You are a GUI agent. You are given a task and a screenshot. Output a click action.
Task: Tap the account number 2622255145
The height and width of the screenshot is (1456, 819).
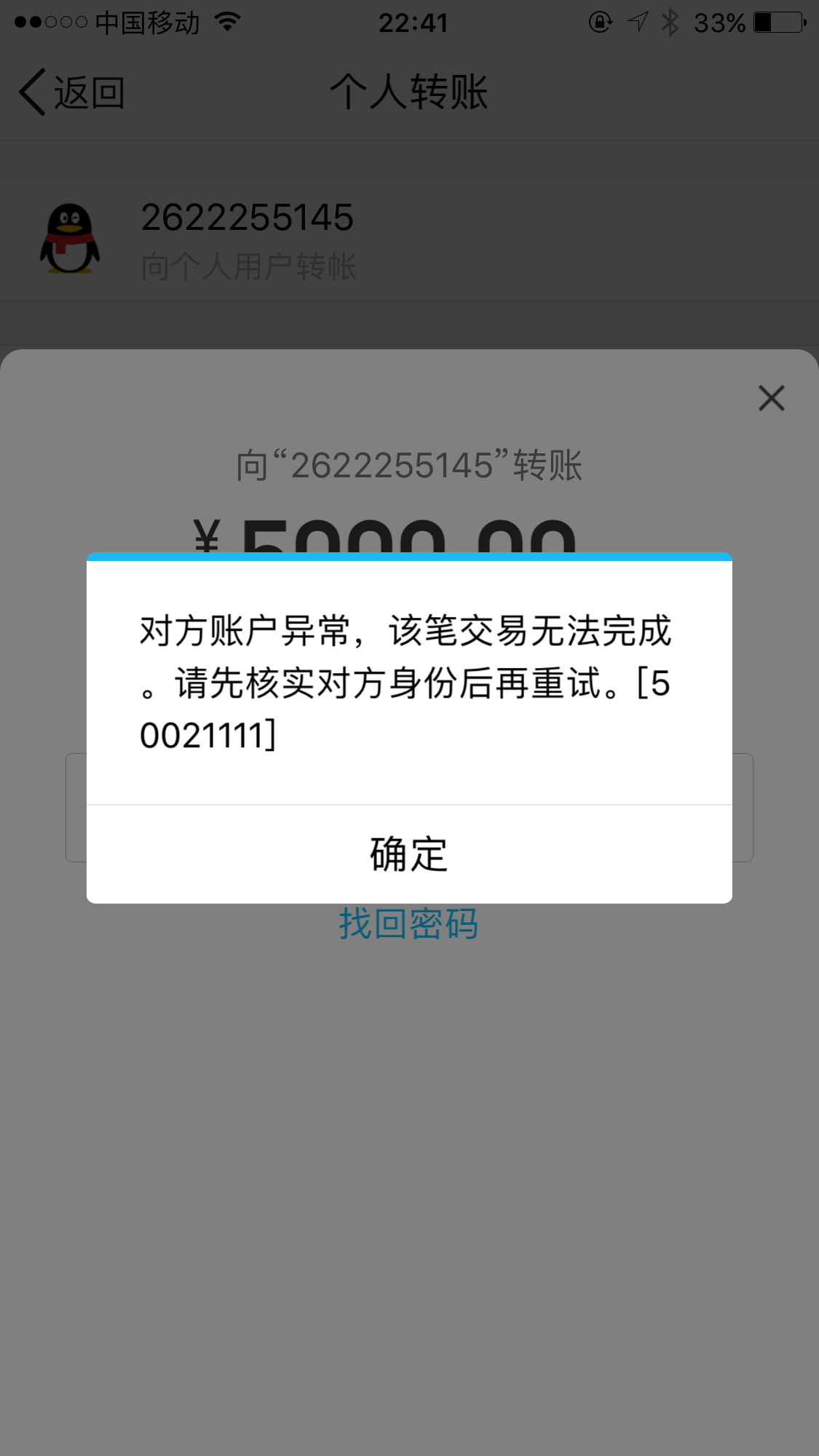point(249,216)
